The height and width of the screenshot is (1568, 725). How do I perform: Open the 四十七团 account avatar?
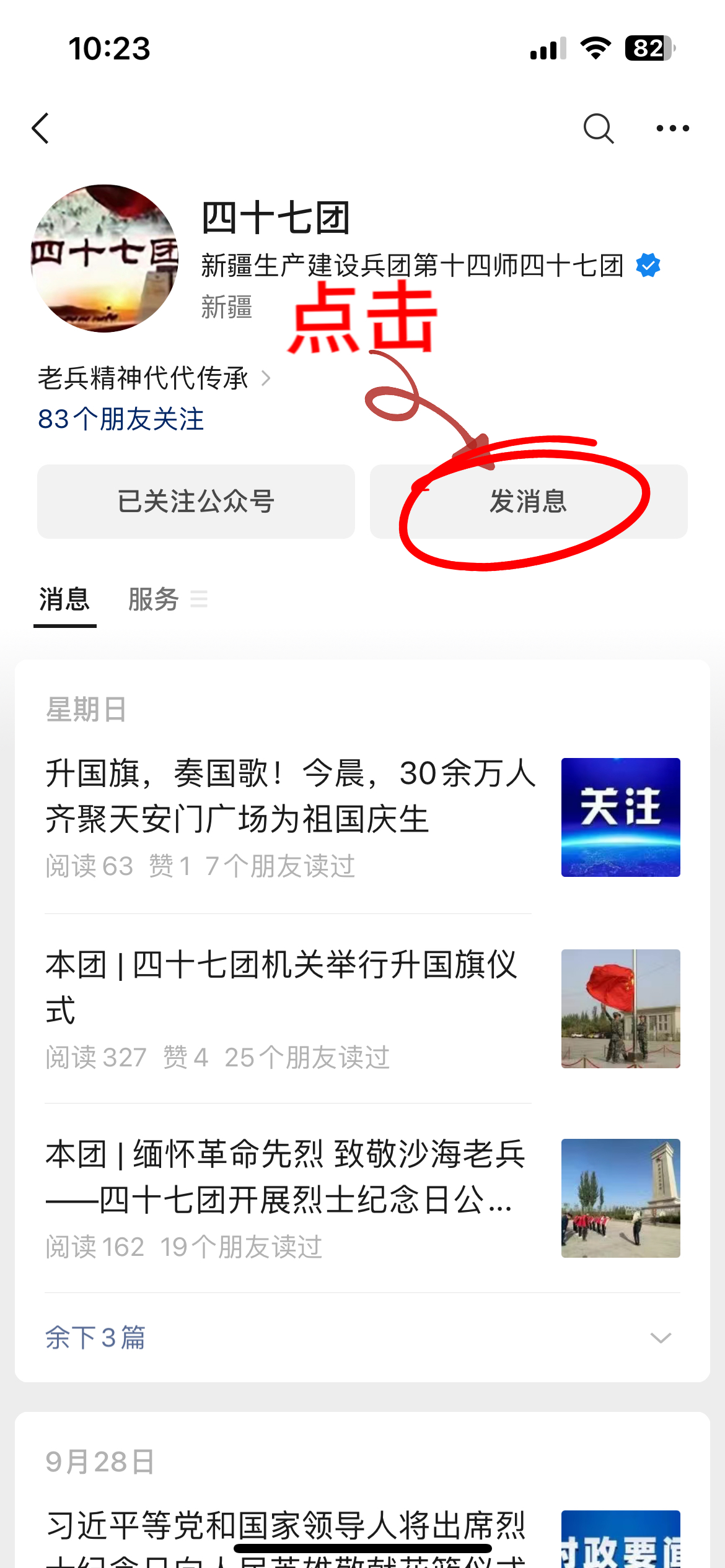click(105, 258)
